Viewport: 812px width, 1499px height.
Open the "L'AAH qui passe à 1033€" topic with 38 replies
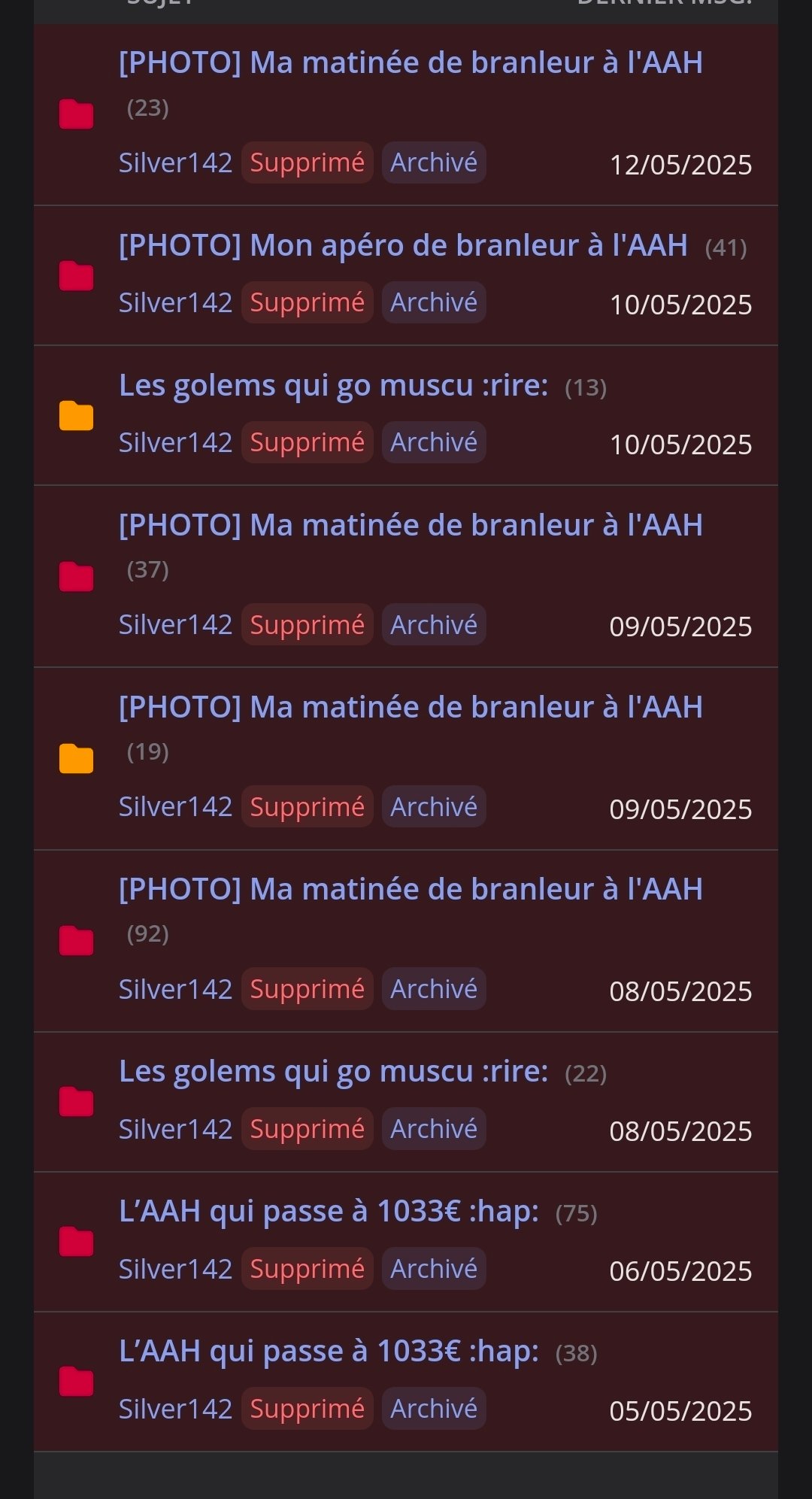click(x=329, y=1352)
